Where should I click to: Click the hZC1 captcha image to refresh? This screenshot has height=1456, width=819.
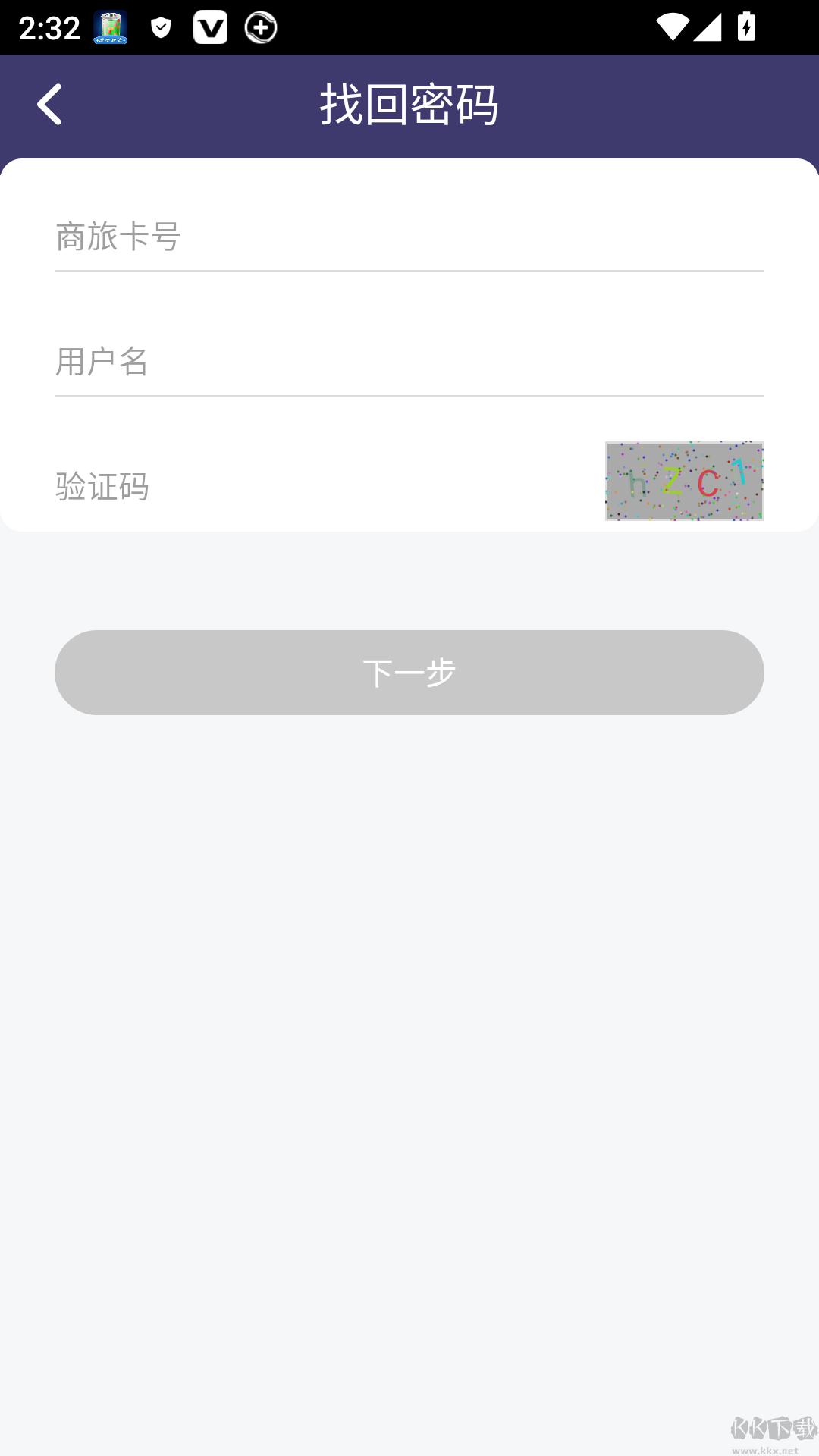point(683,482)
